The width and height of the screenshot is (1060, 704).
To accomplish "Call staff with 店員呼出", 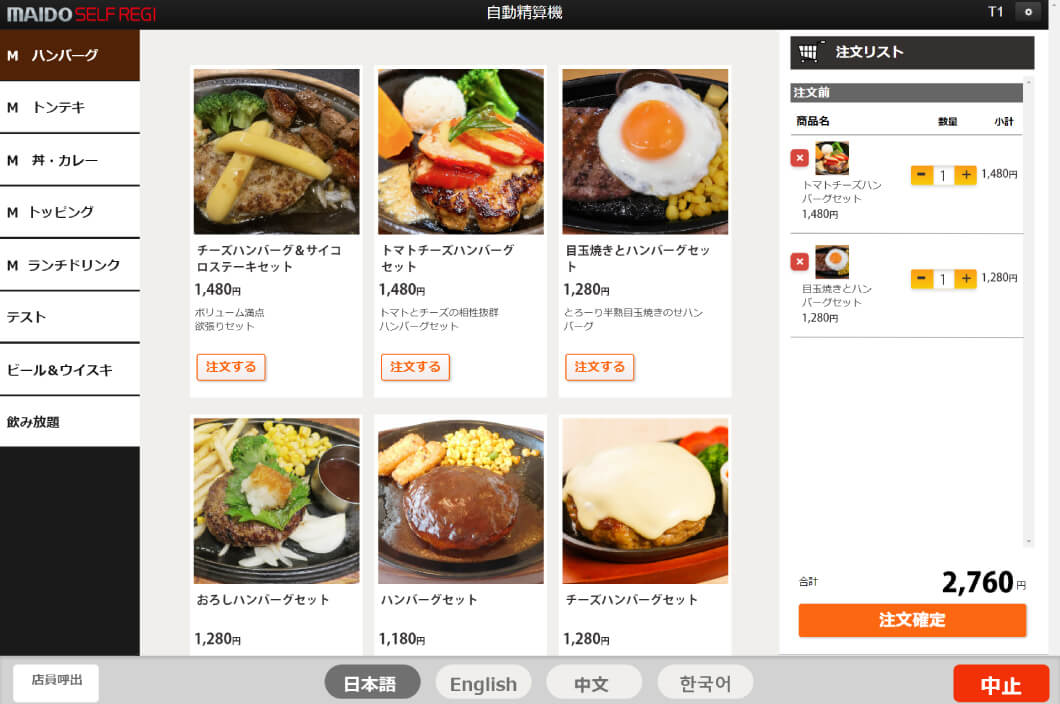I will [x=56, y=682].
